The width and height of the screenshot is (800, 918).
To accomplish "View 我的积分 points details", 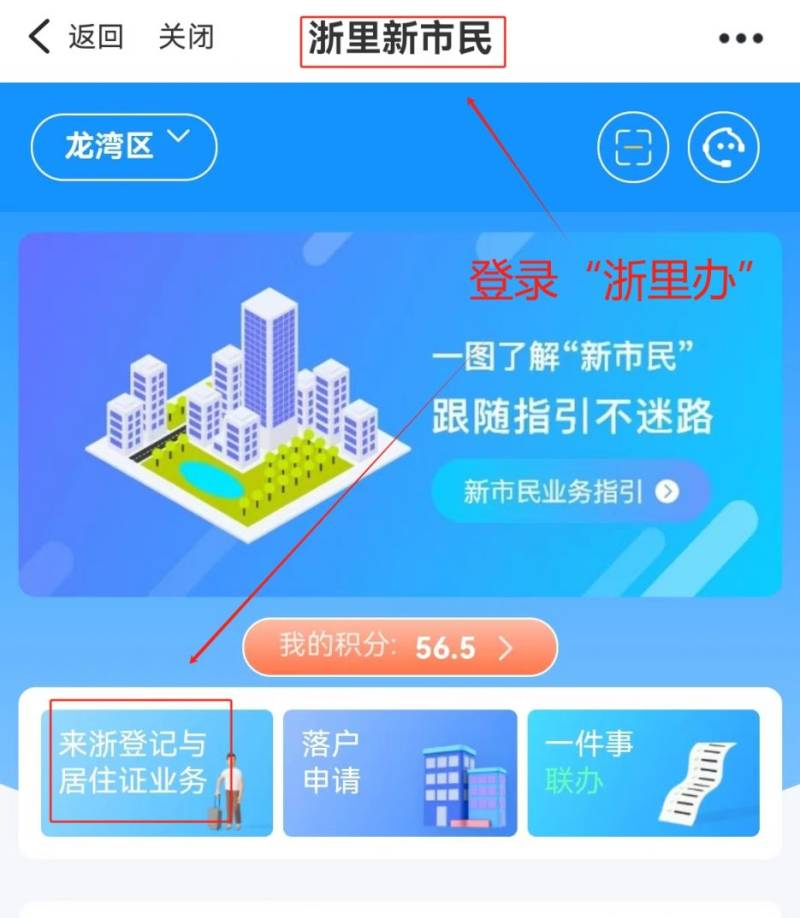I will 399,647.
